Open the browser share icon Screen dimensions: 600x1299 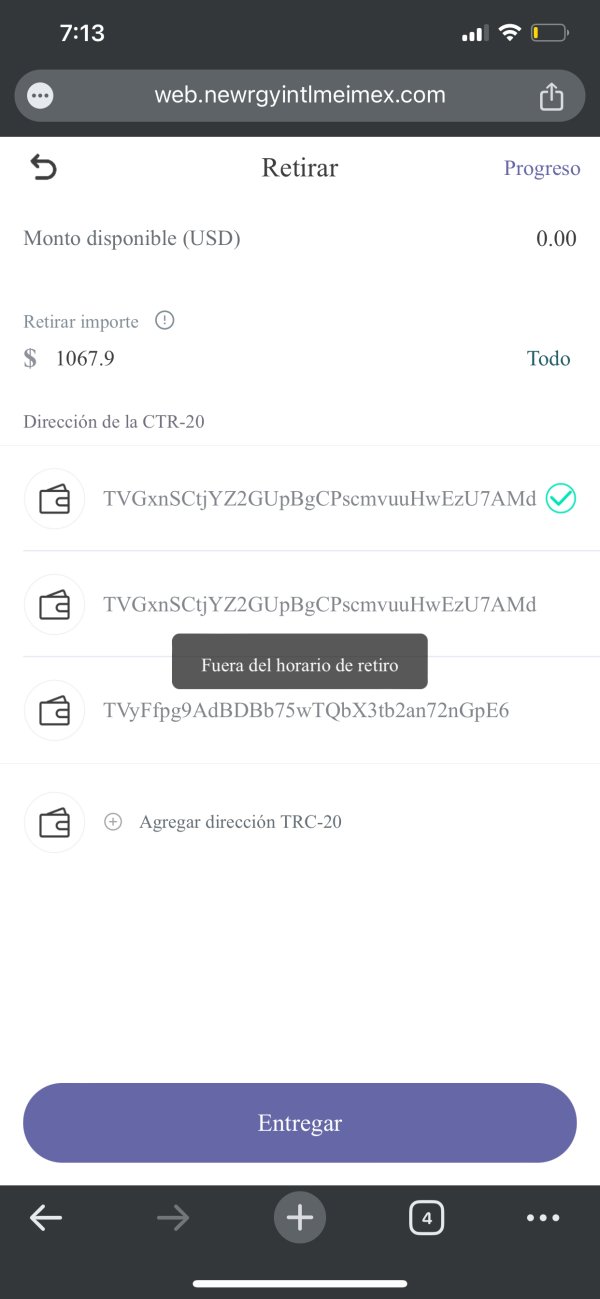551,96
